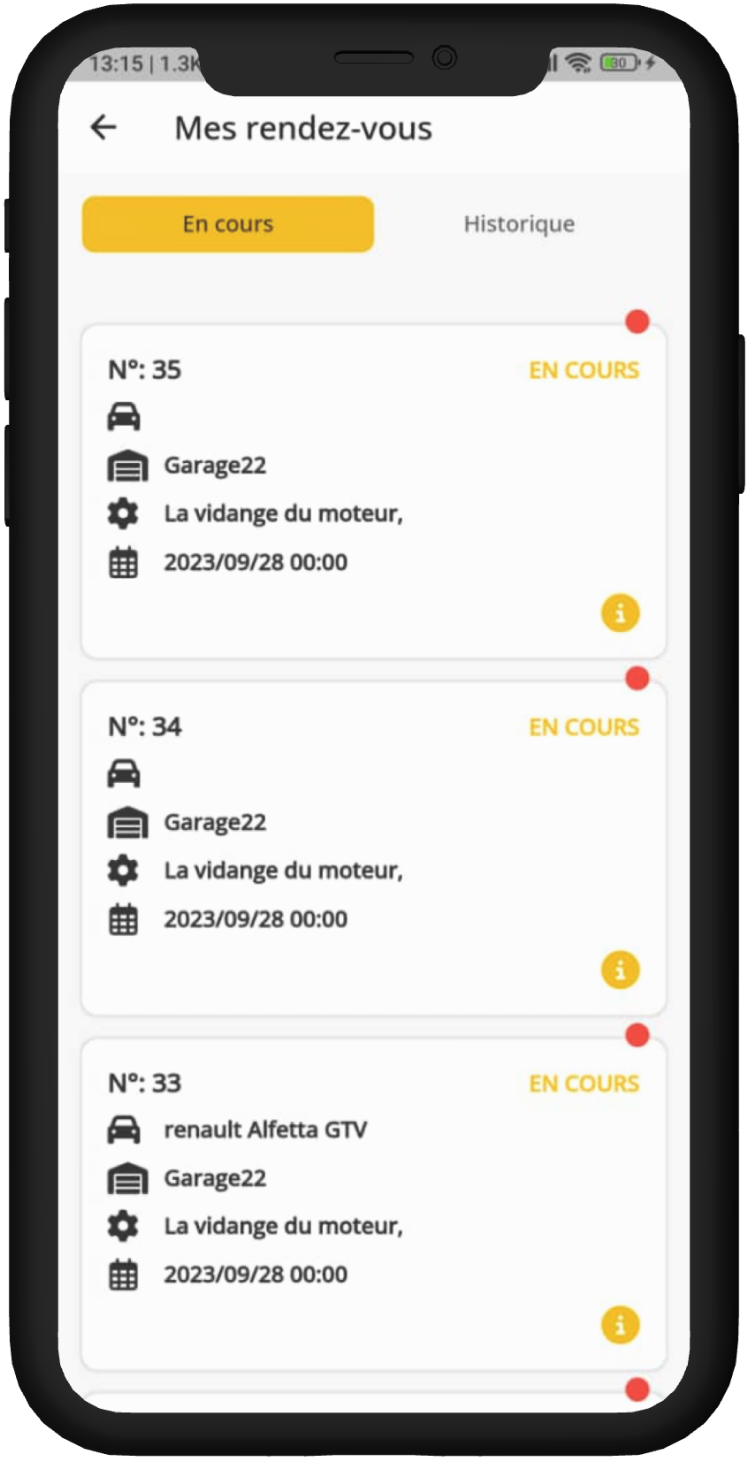Image resolution: width=751 pixels, height=1460 pixels.
Task: Open appointment N°: 34 card
Action: tap(373, 847)
